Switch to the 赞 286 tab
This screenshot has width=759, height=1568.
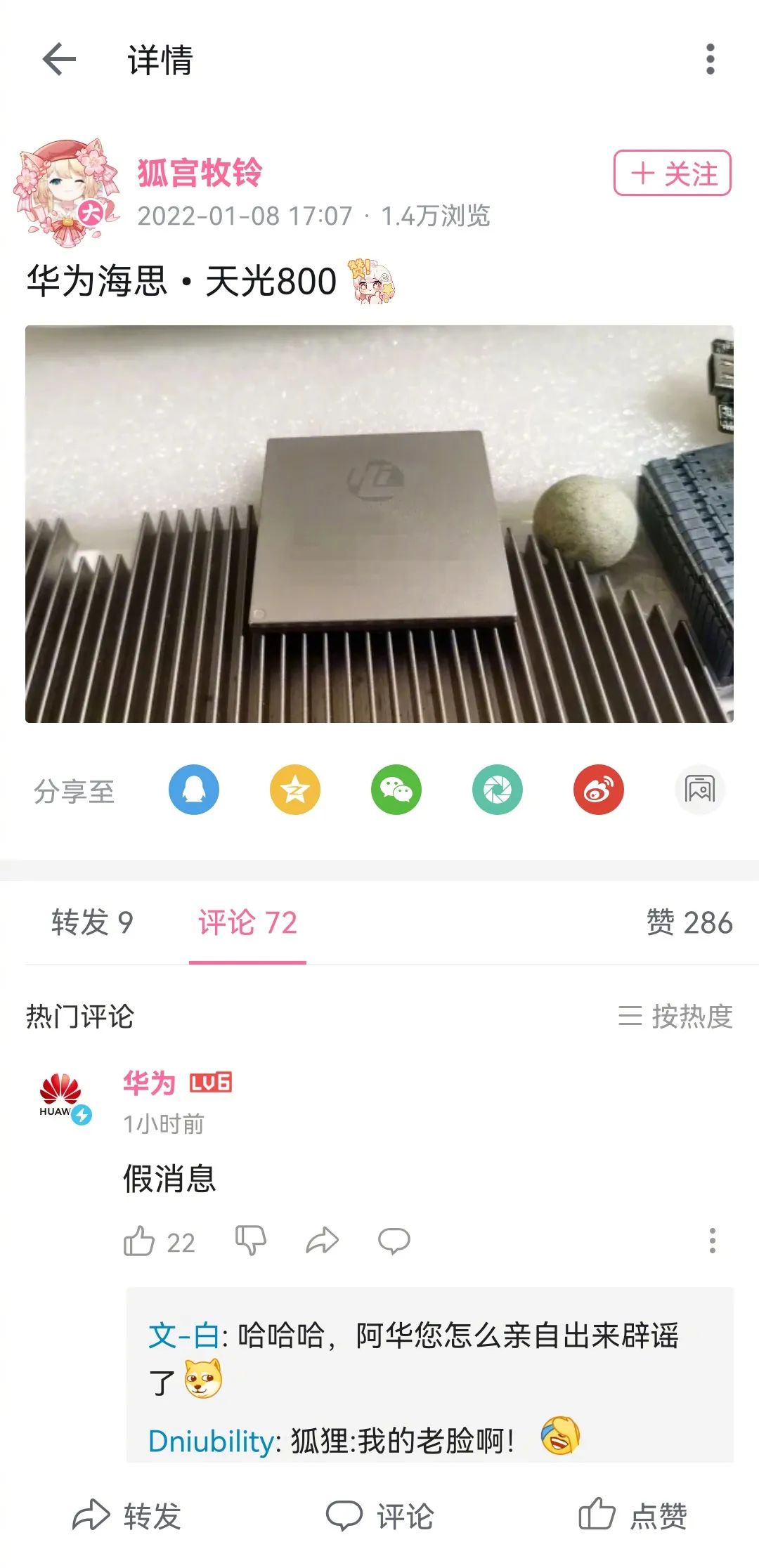coord(689,922)
